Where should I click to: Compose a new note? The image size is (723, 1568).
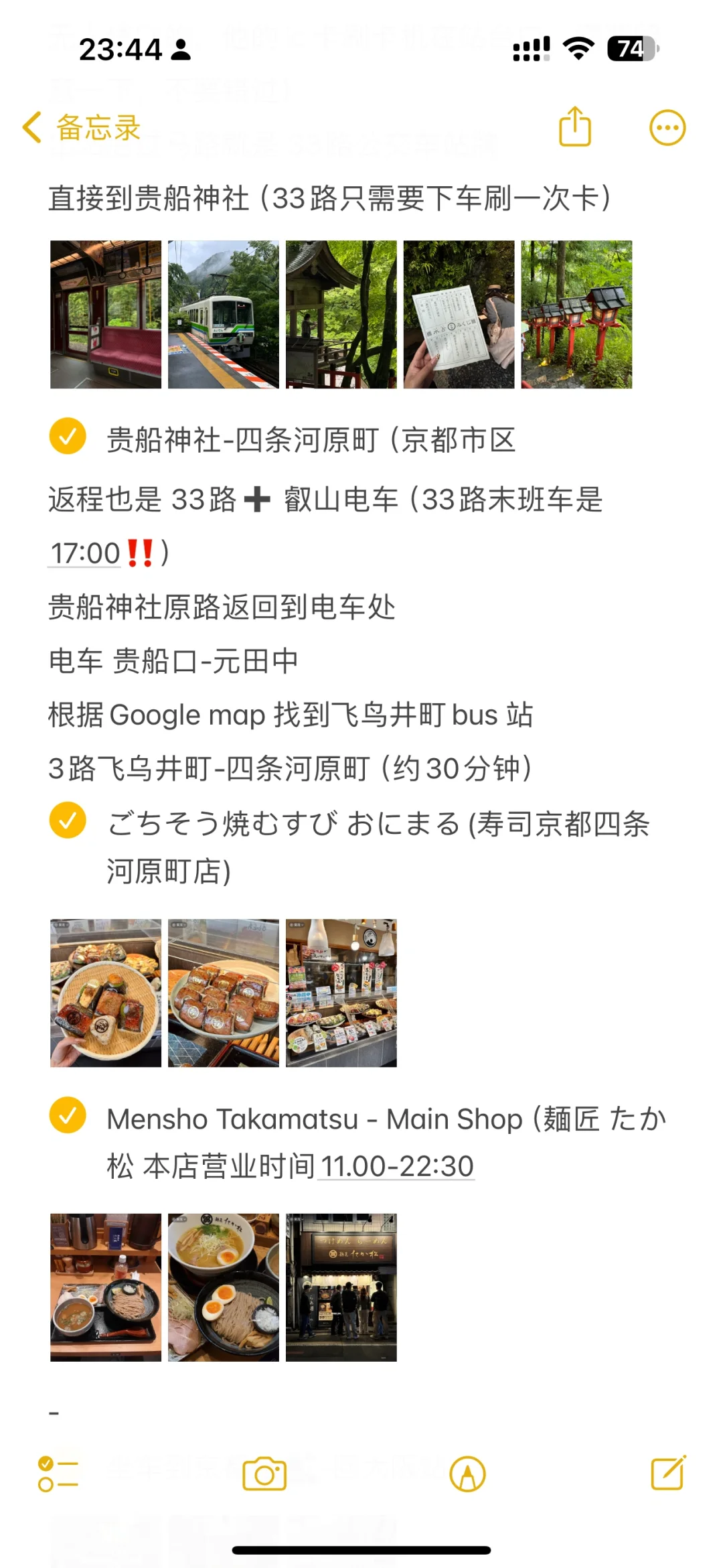pos(668,1474)
